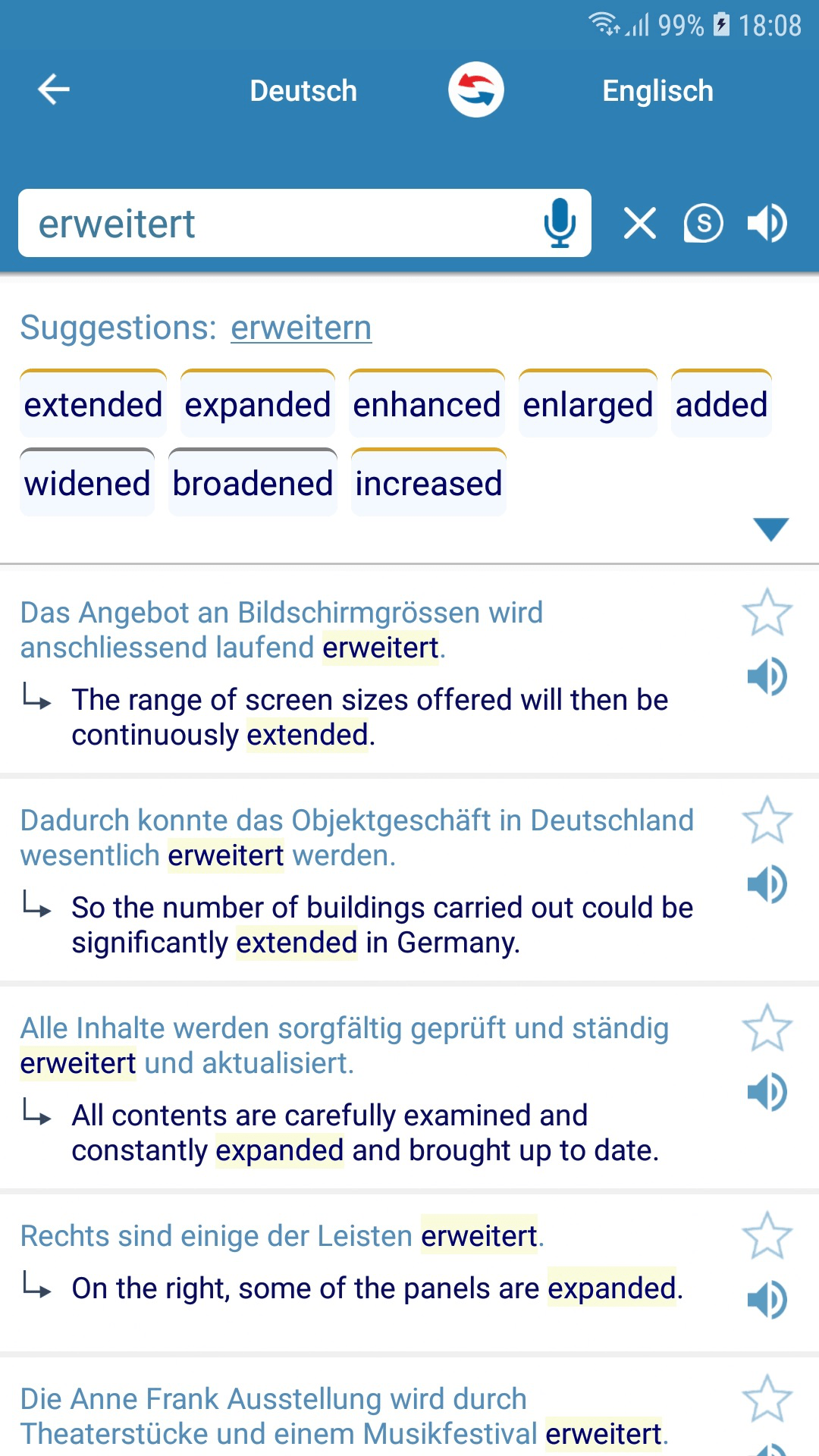Tap the back arrow to return
Viewport: 819px width, 1456px height.
[x=52, y=89]
